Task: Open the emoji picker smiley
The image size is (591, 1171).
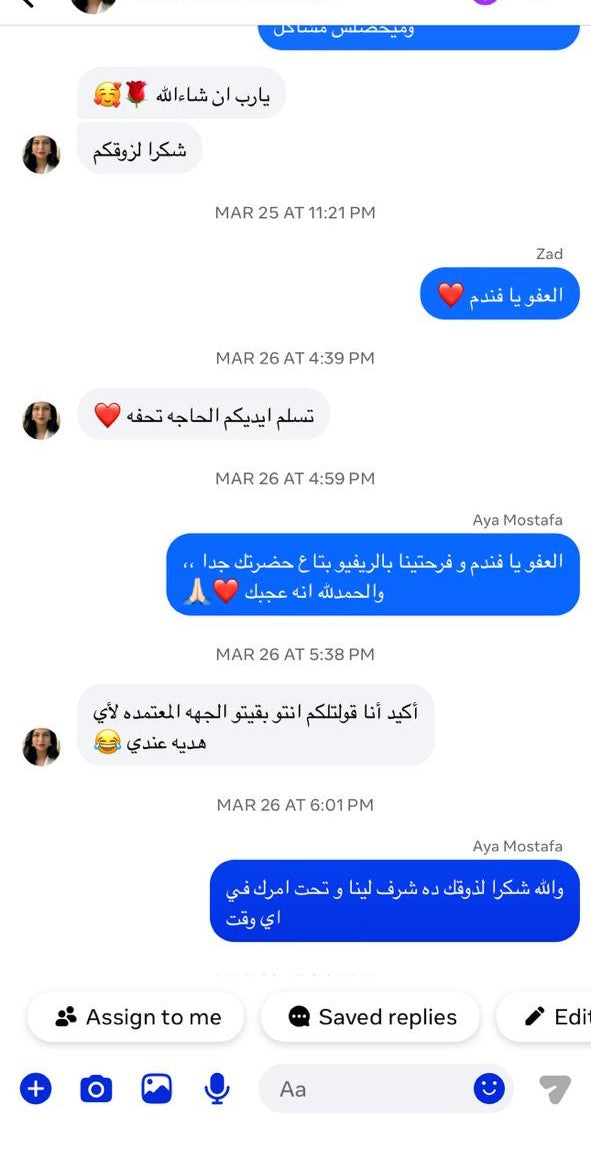Action: coord(489,1089)
